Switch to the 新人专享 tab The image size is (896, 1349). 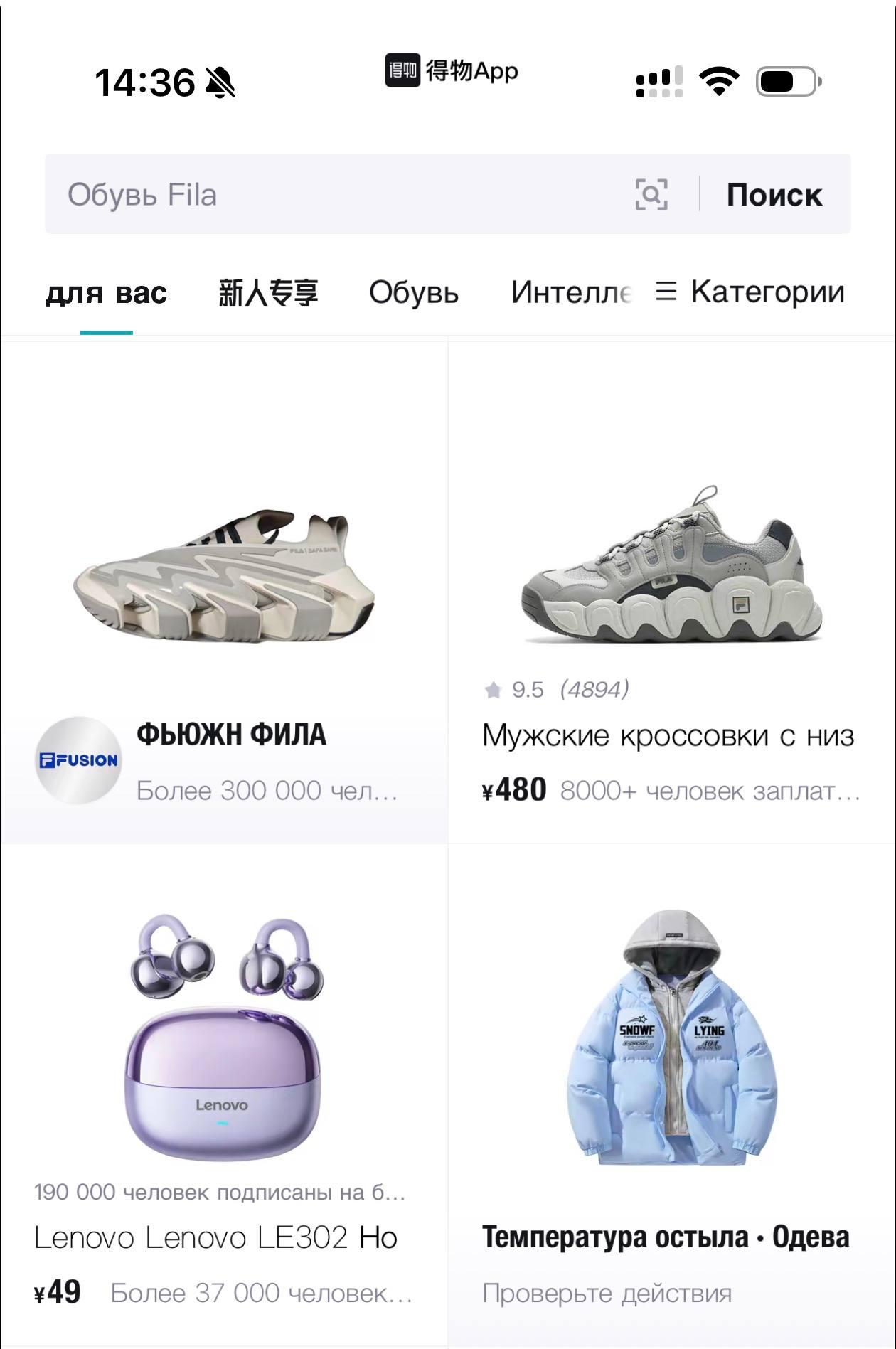[268, 292]
